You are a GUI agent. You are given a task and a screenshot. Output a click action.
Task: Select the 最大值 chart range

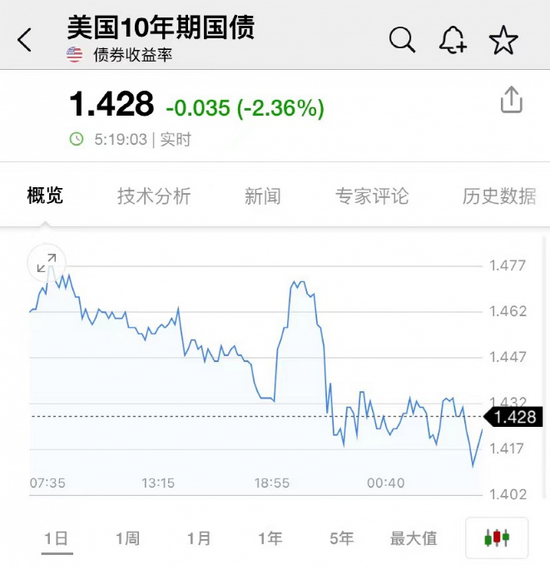[413, 539]
